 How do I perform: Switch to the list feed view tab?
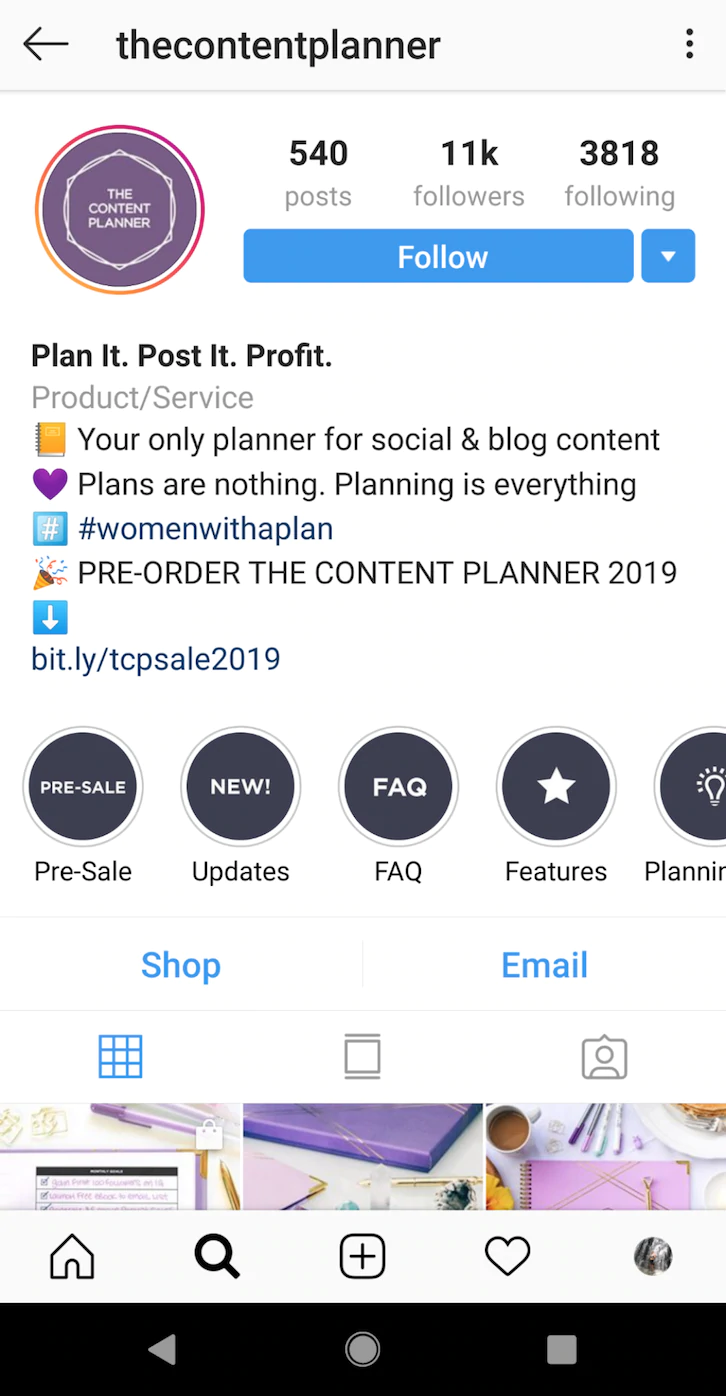362,1056
